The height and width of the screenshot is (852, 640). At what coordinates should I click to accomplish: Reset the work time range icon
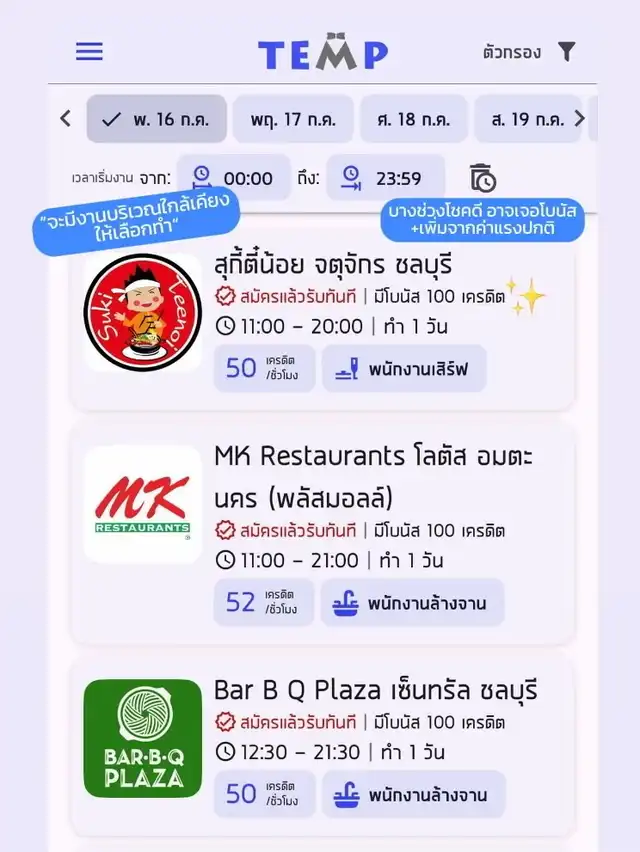[482, 179]
